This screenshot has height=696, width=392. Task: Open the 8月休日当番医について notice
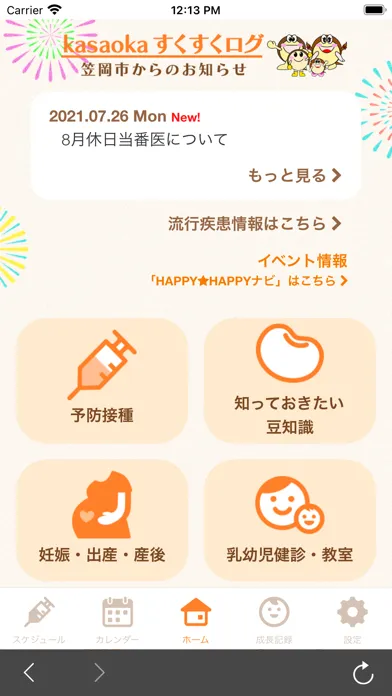coord(144,139)
